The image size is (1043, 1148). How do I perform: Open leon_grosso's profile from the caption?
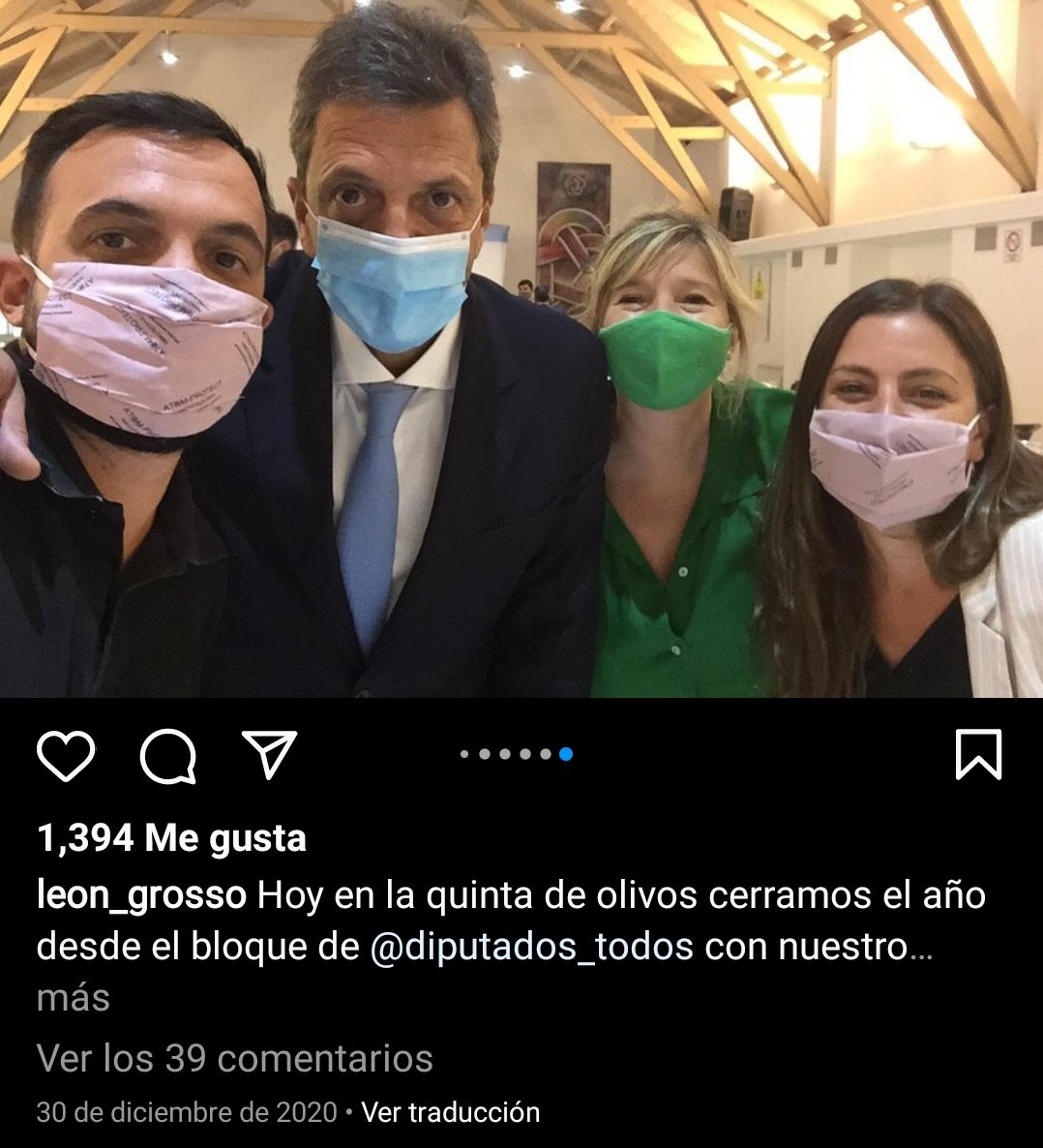click(141, 895)
